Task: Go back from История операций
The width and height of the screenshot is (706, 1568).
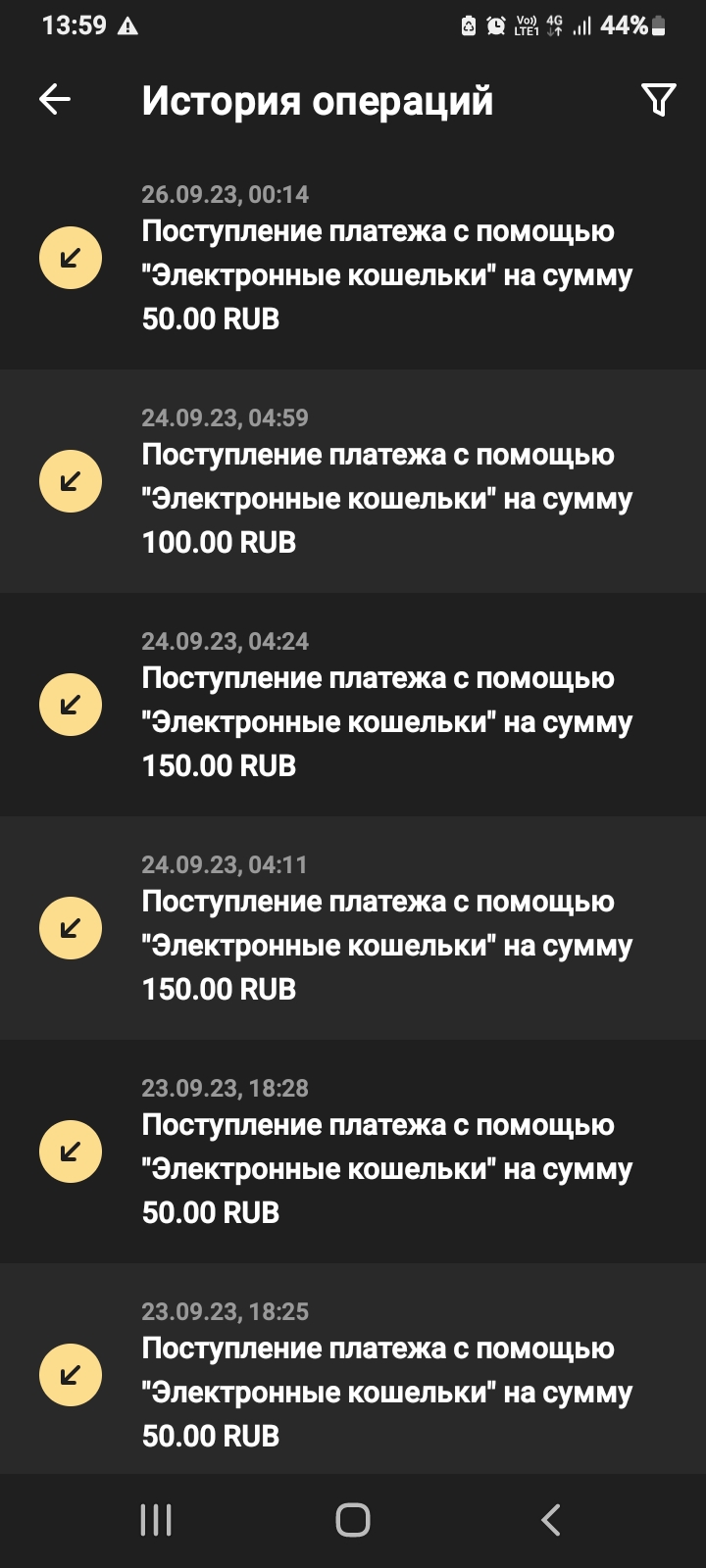Action: click(55, 99)
